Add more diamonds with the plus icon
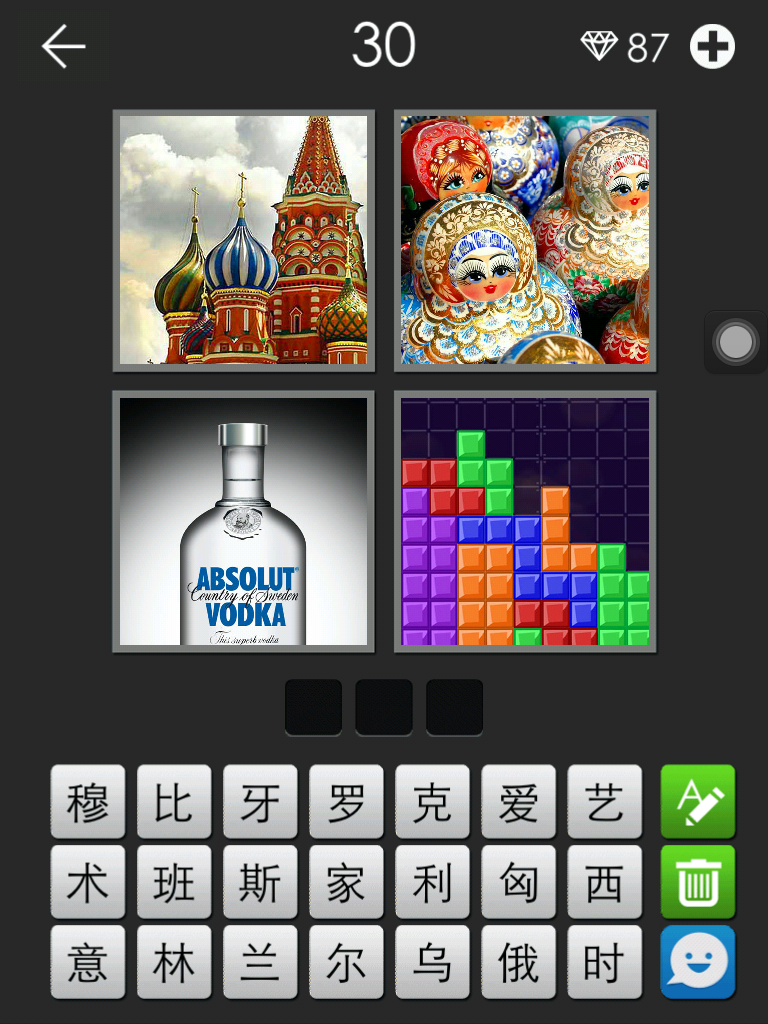The width and height of the screenshot is (768, 1024). coord(712,47)
